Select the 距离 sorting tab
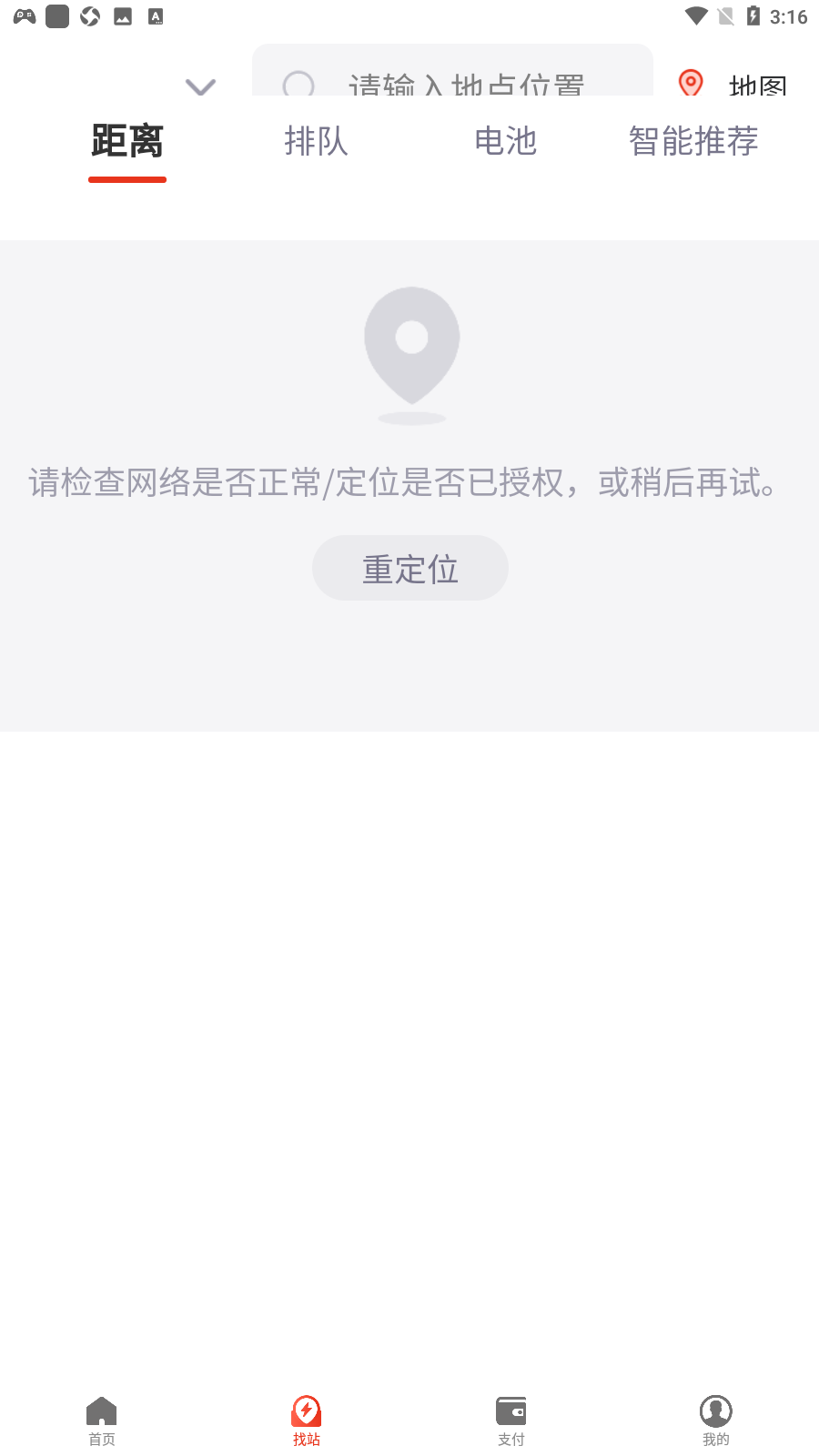The width and height of the screenshot is (819, 1456). tap(127, 142)
